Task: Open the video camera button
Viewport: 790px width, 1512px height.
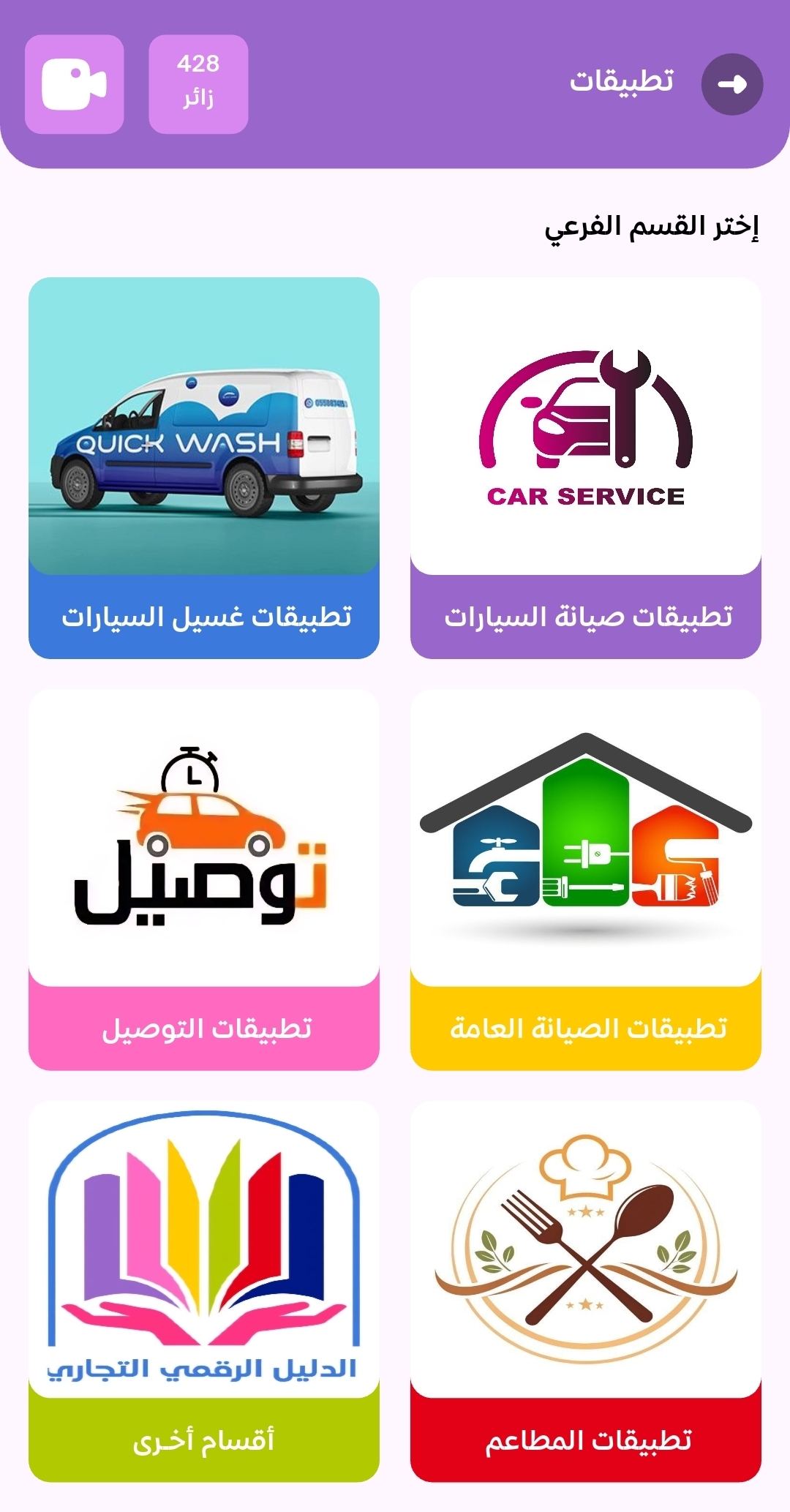Action: [74, 84]
